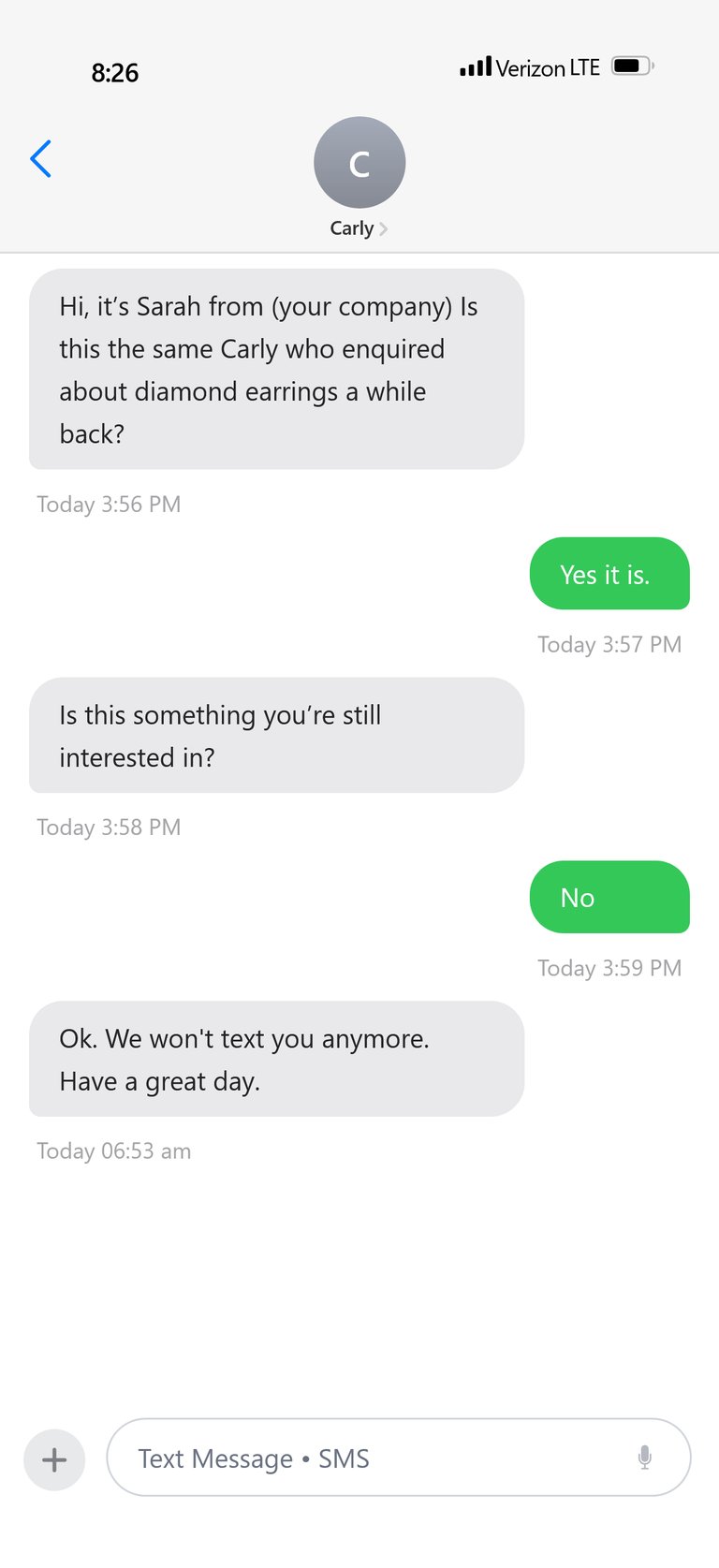This screenshot has height=1568, width=719.
Task: Focus the Text Message SMS field
Action: (x=399, y=1458)
